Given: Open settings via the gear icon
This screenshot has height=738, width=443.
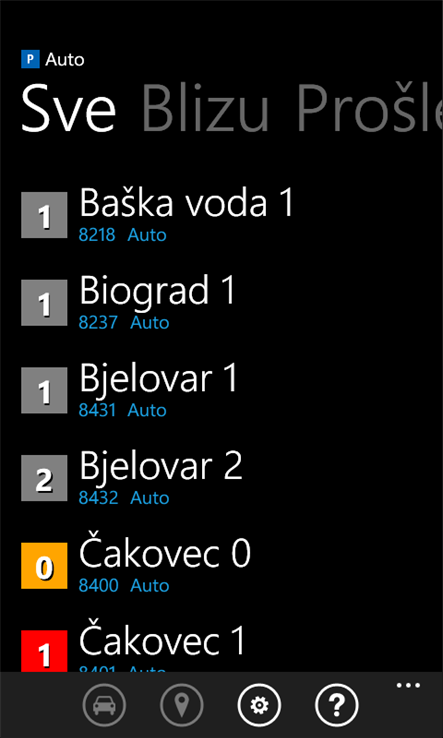Looking at the screenshot, I should (x=259, y=705).
